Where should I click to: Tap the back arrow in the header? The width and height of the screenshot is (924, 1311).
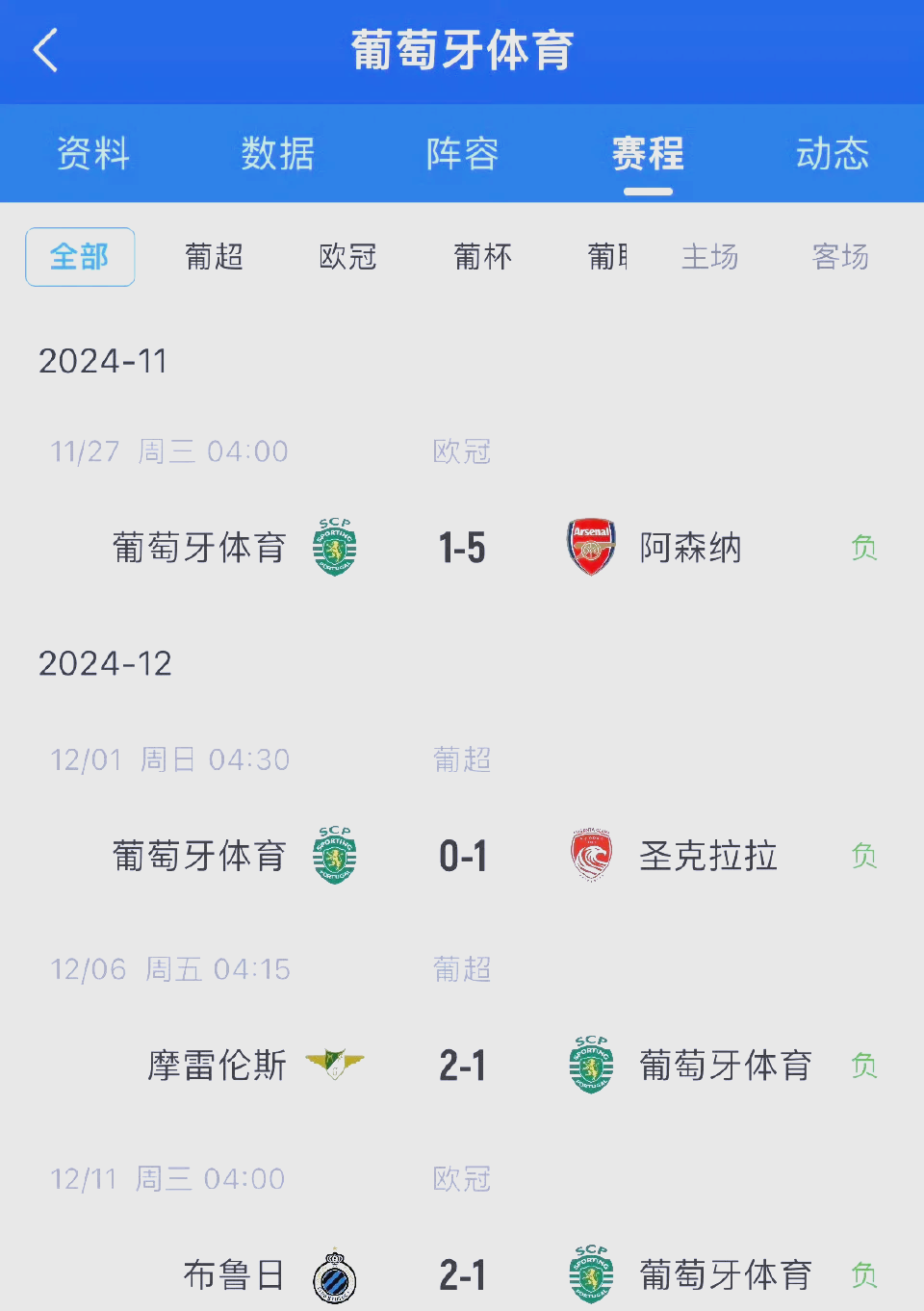point(43,51)
